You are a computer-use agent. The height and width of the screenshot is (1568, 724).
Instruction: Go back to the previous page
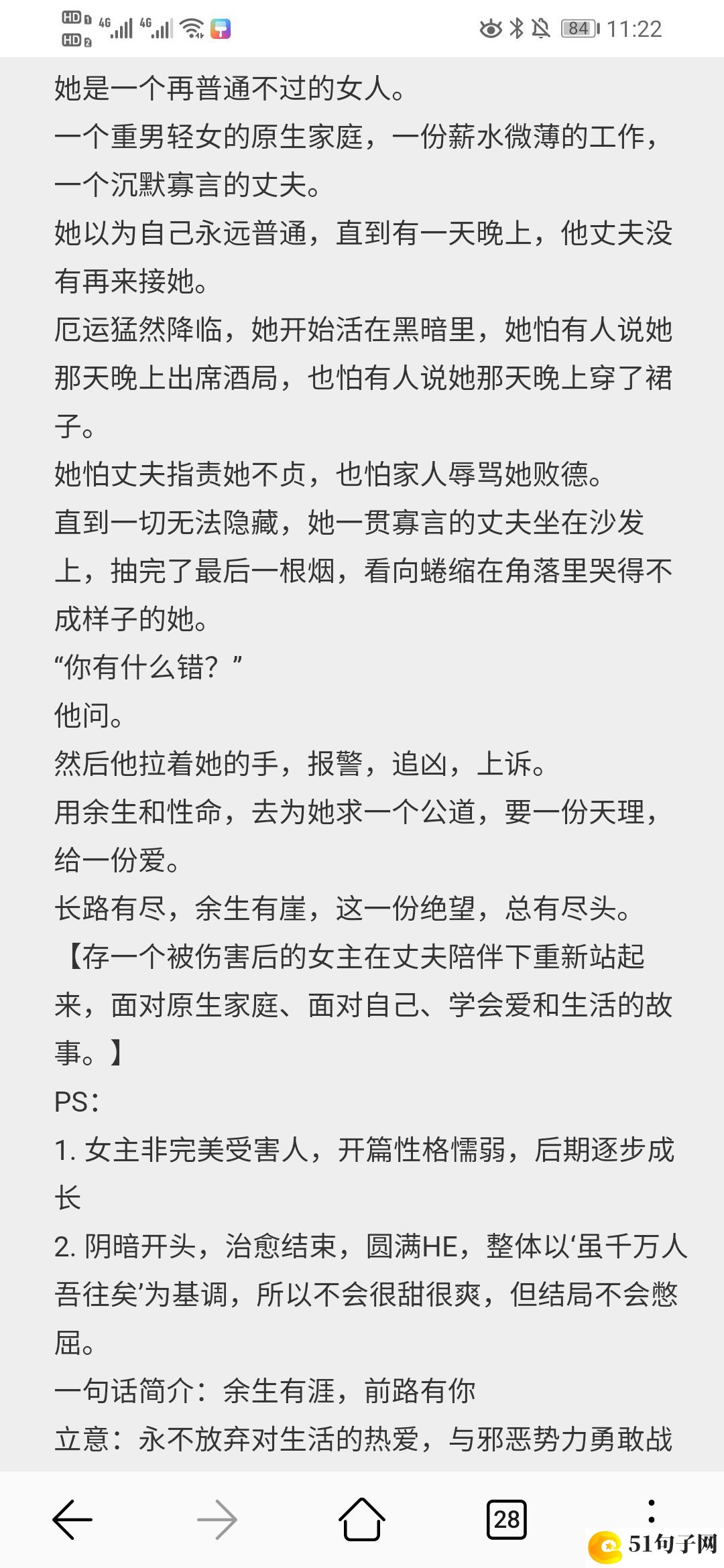[x=72, y=1519]
